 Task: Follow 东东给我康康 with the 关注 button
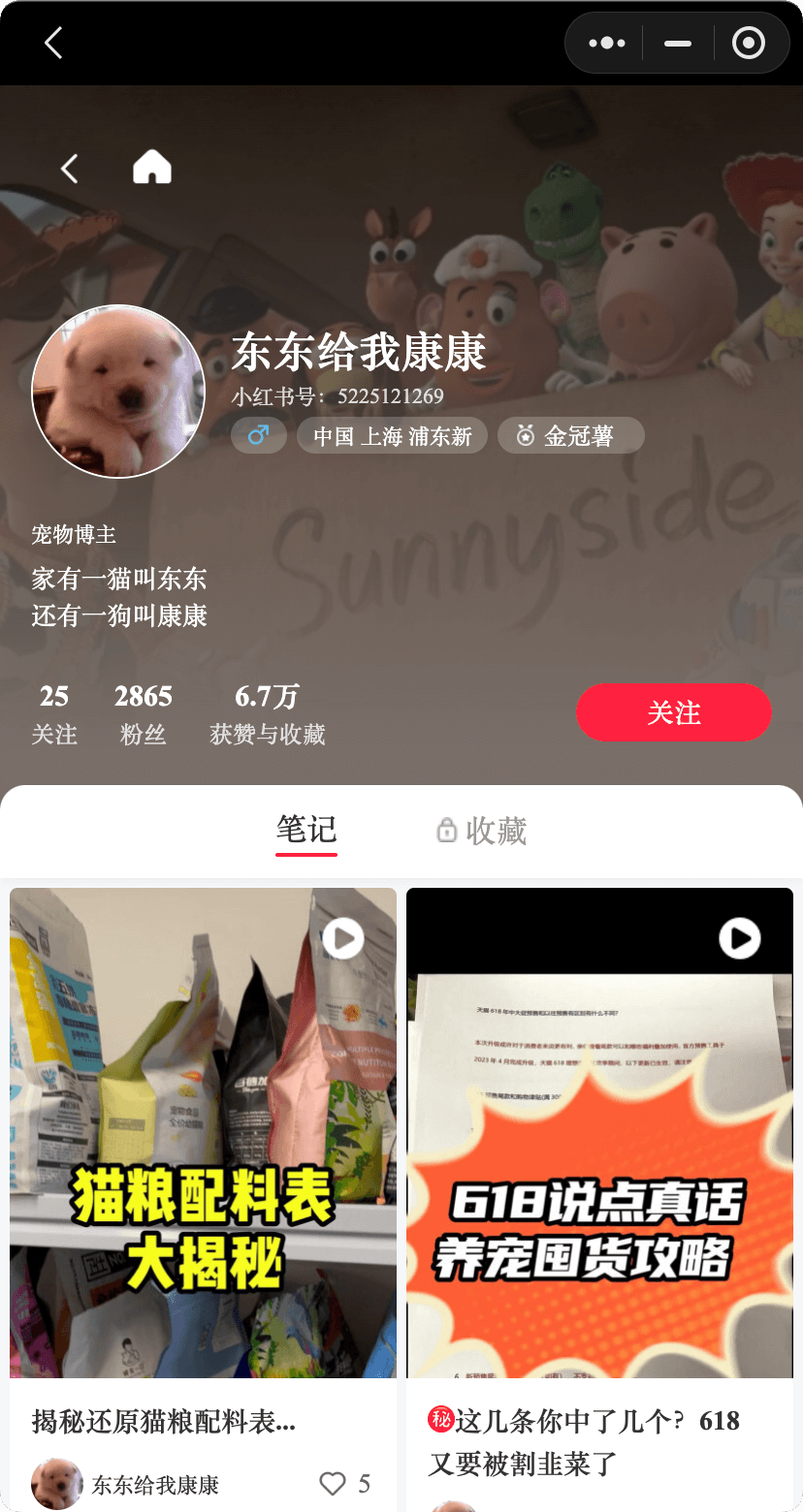(673, 712)
